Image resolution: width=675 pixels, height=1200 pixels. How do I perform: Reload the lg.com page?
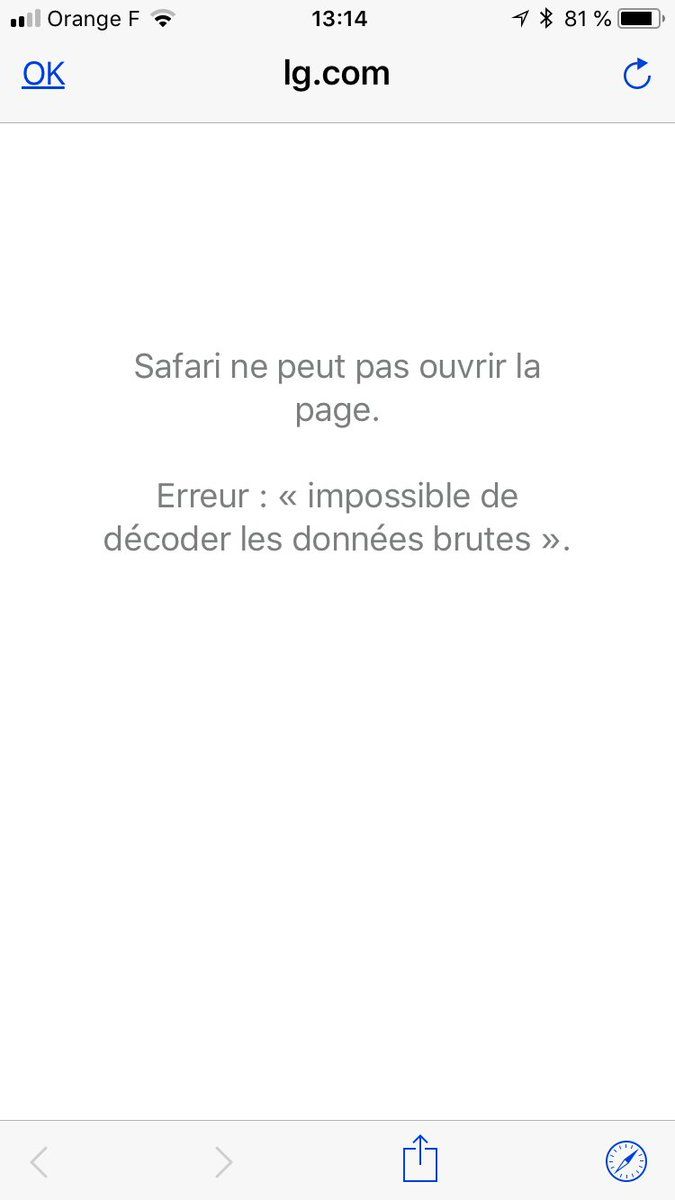(x=637, y=75)
